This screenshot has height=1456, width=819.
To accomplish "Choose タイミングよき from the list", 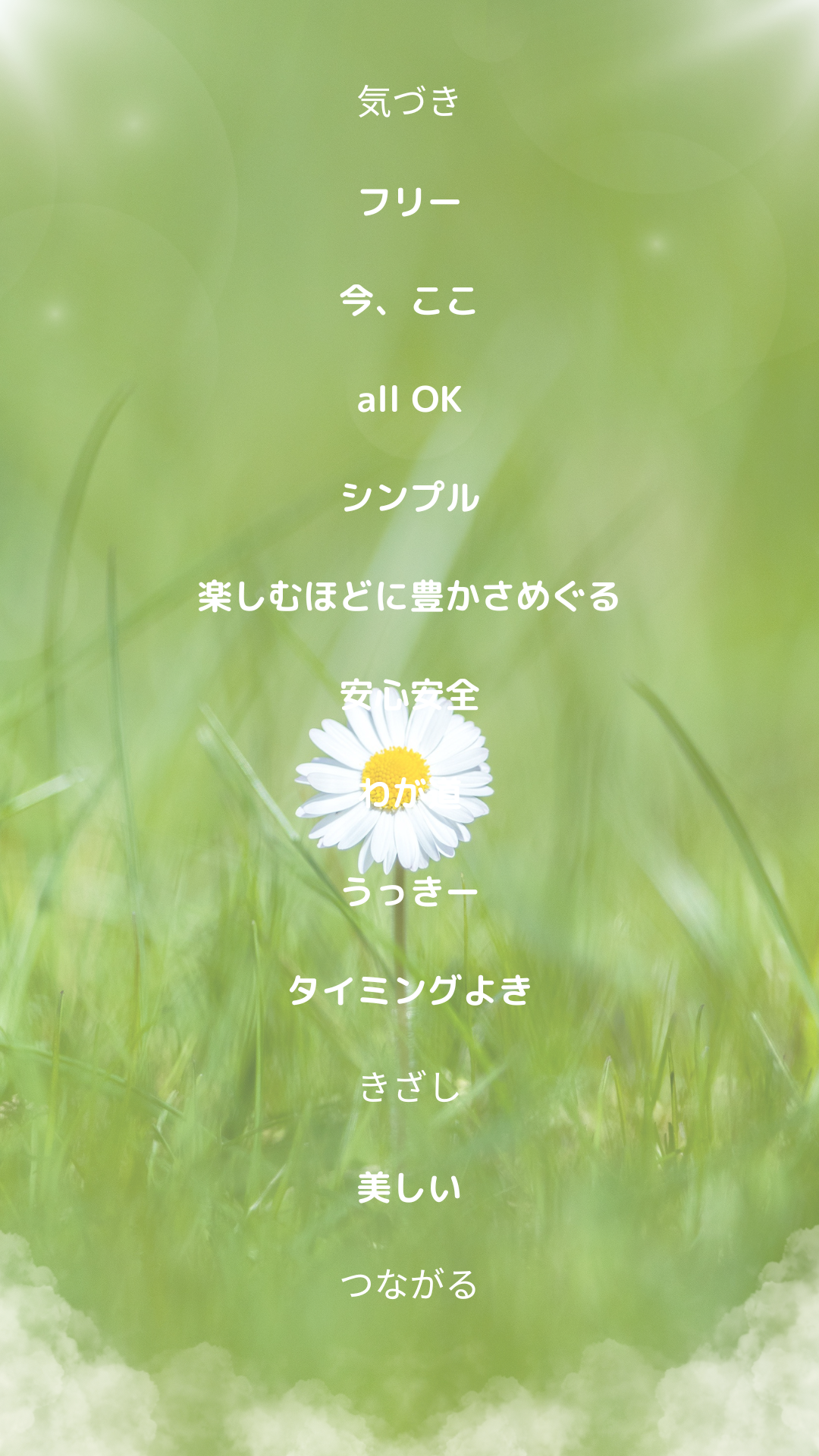I will coord(409,990).
